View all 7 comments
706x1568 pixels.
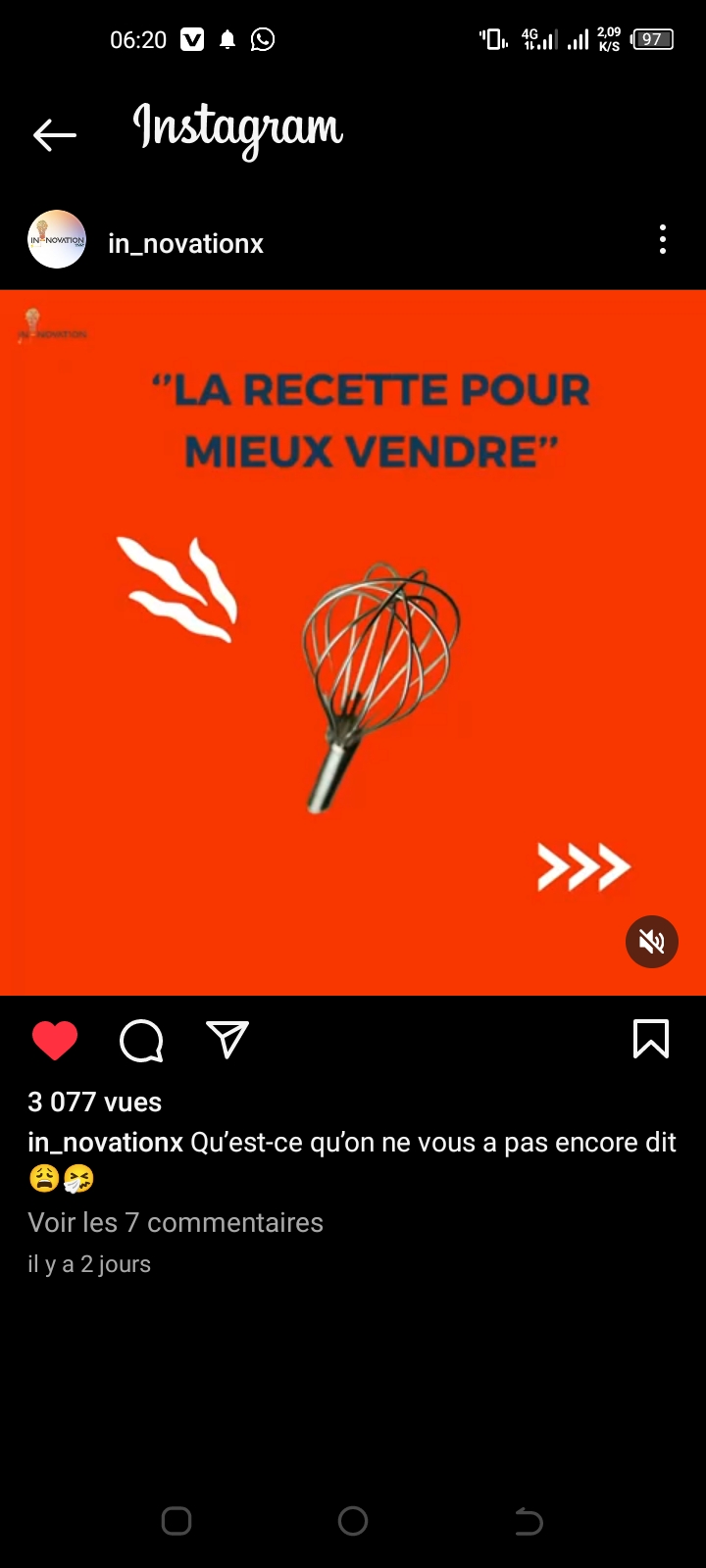pos(176,1223)
